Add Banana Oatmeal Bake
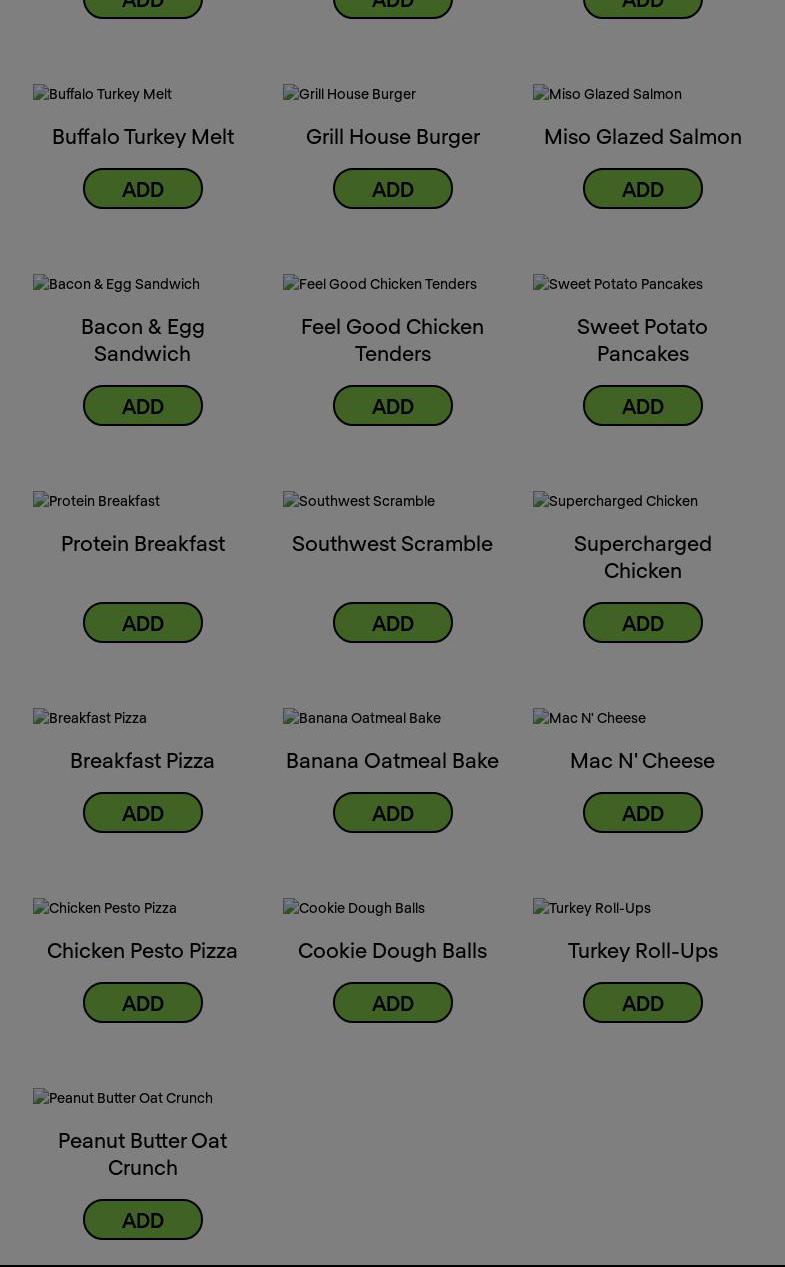This screenshot has height=1267, width=785. pyautogui.click(x=393, y=813)
